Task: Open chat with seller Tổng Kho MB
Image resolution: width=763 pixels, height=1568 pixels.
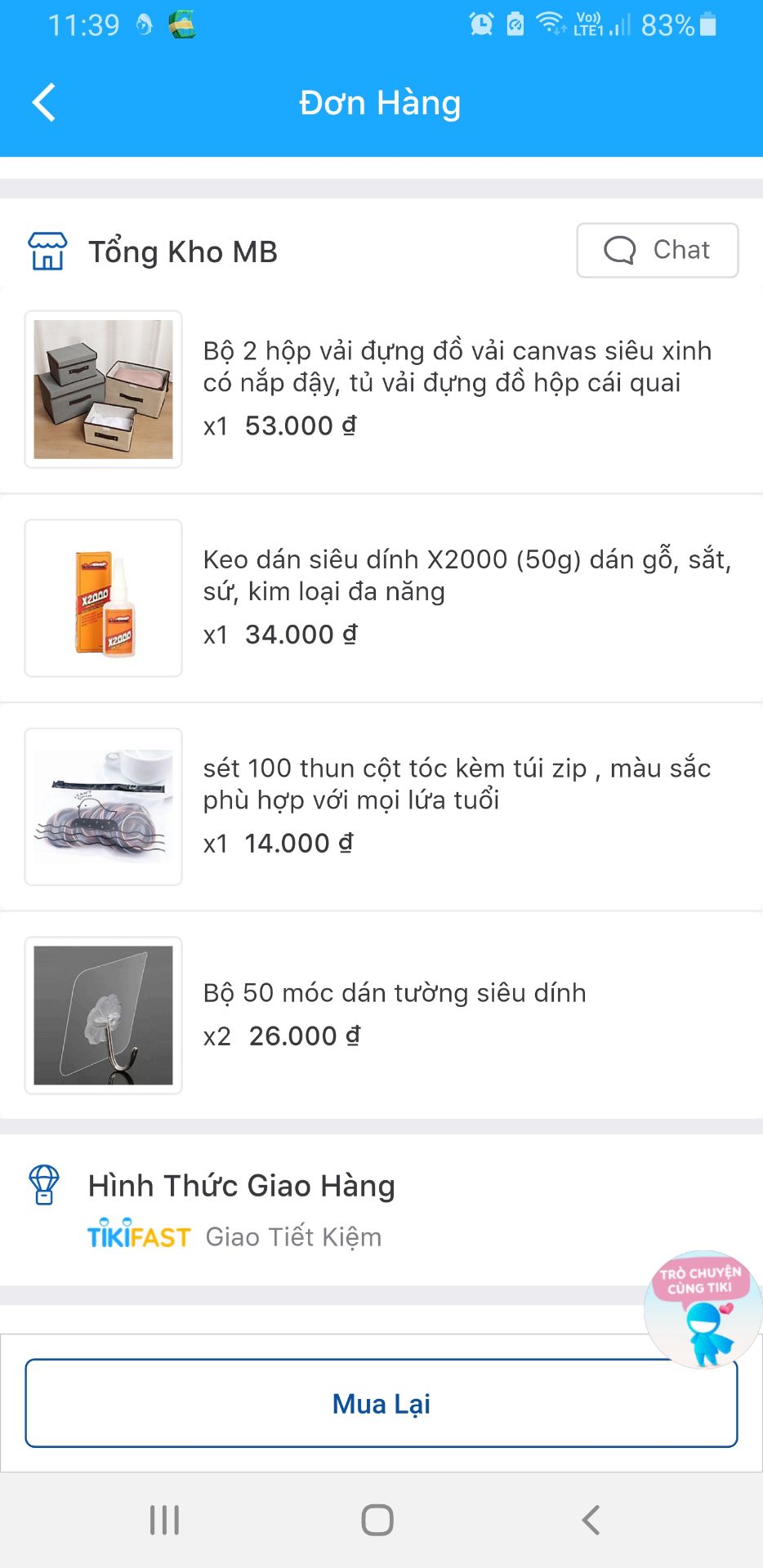Action: point(656,250)
